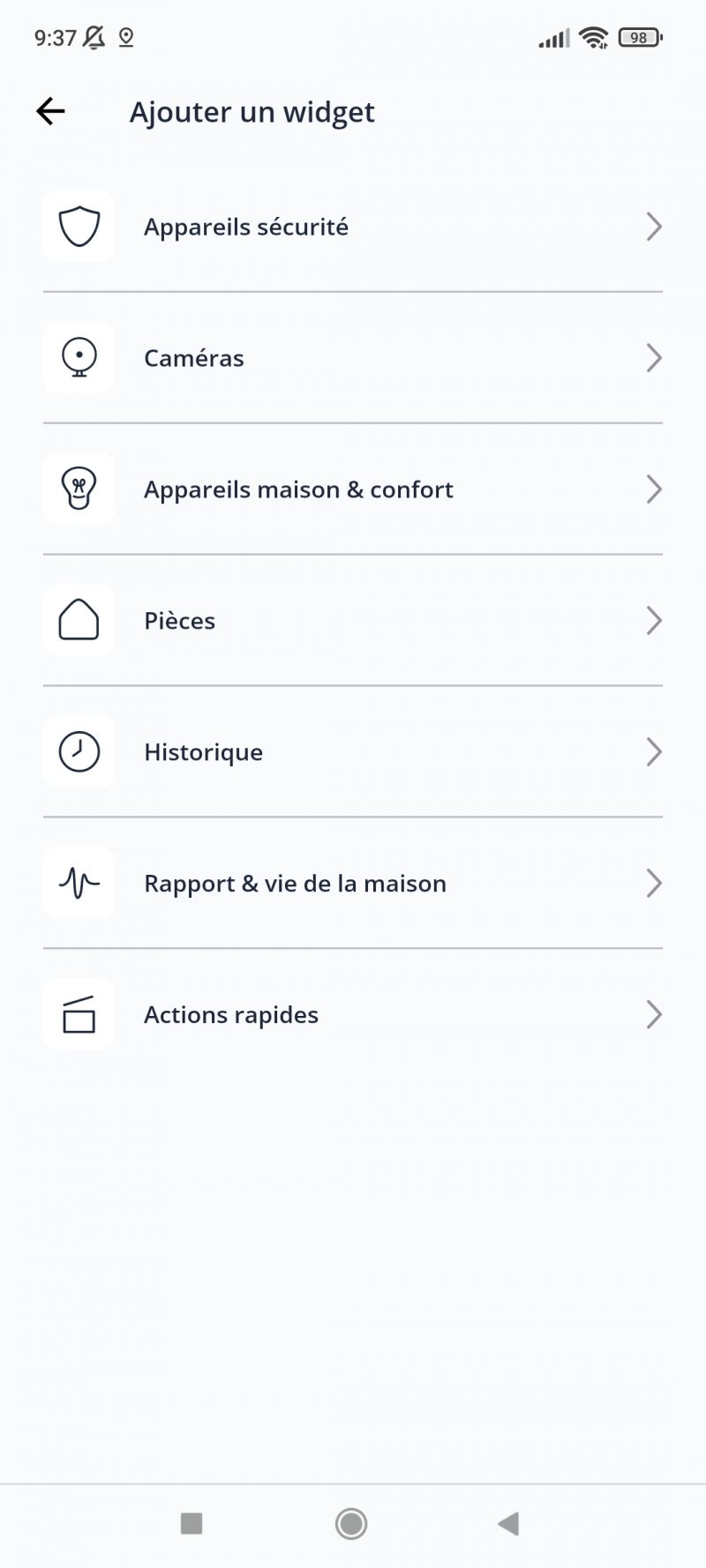Viewport: 706px width, 1568px height.
Task: Open Appareils maison & confort
Action: (352, 489)
